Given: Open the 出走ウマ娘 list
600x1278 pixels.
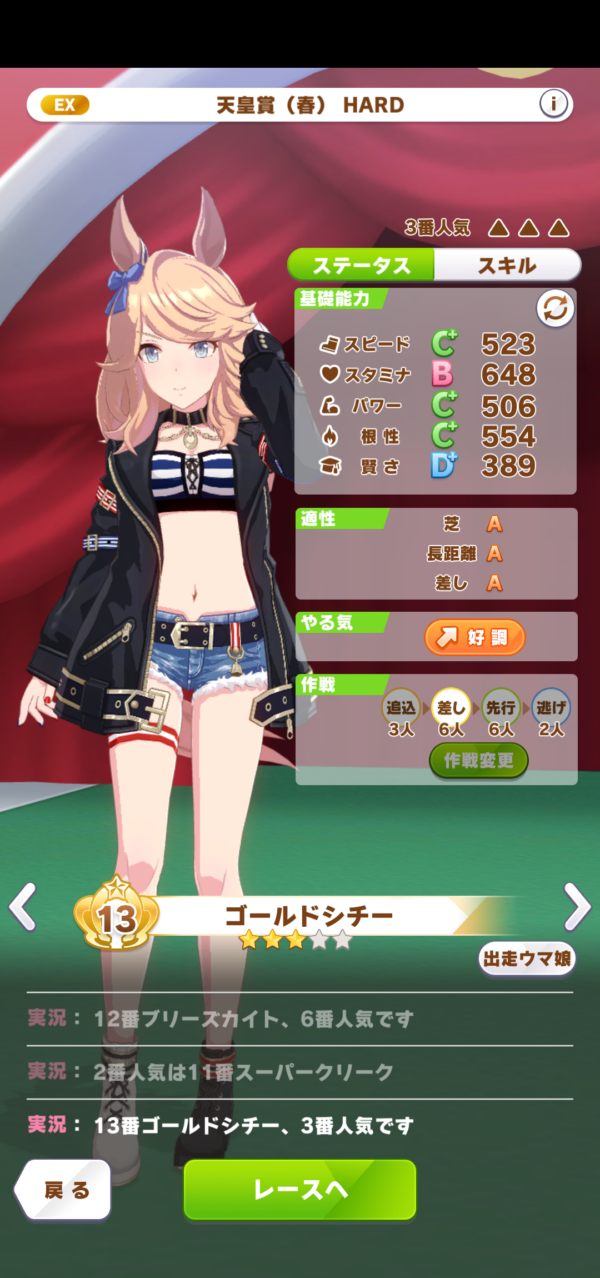Looking at the screenshot, I should [x=527, y=959].
